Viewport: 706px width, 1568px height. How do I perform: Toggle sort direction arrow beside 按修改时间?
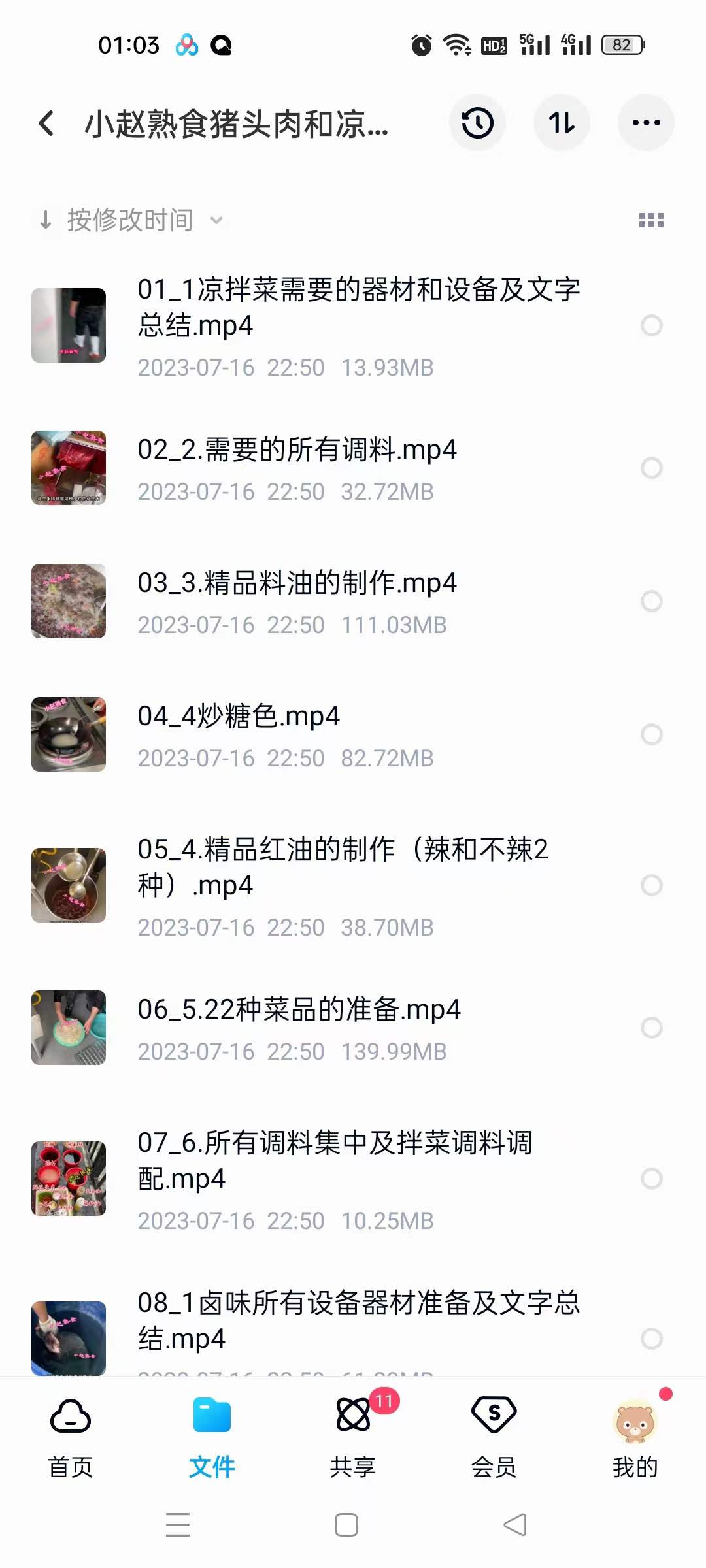(46, 220)
